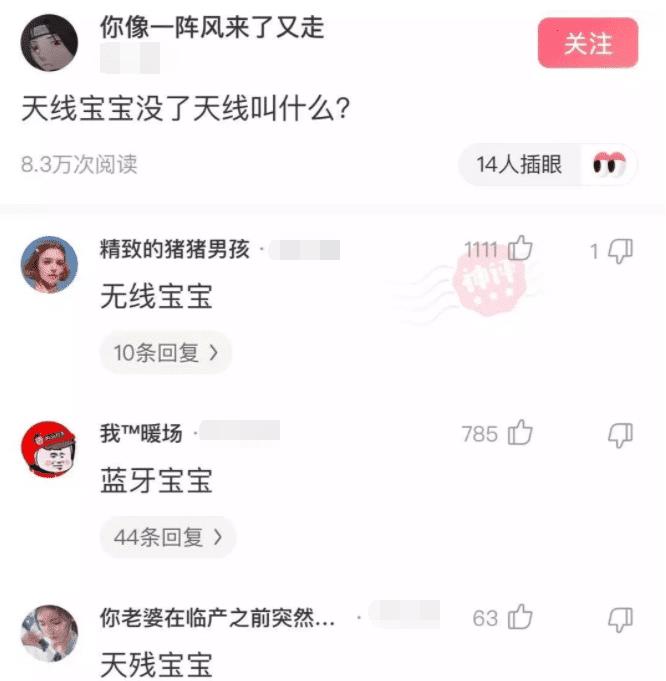The width and height of the screenshot is (666, 681).
Task: Tap the 关注 follow button
Action: coord(587,43)
